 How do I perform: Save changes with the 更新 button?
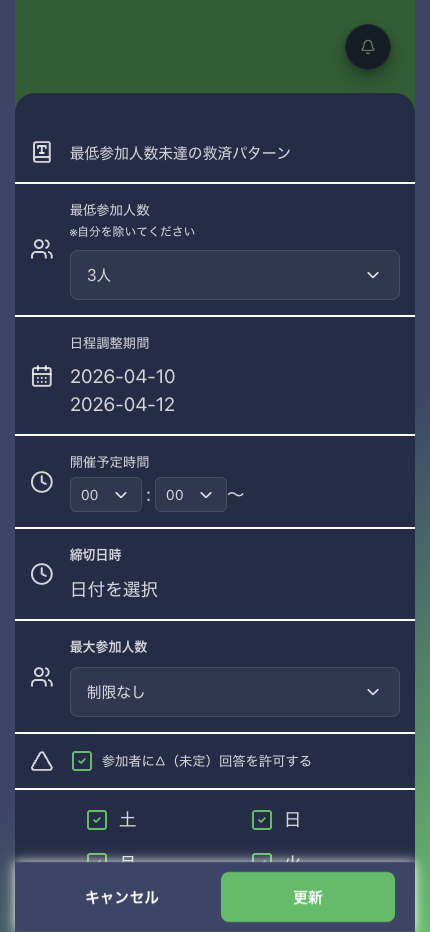tap(308, 897)
